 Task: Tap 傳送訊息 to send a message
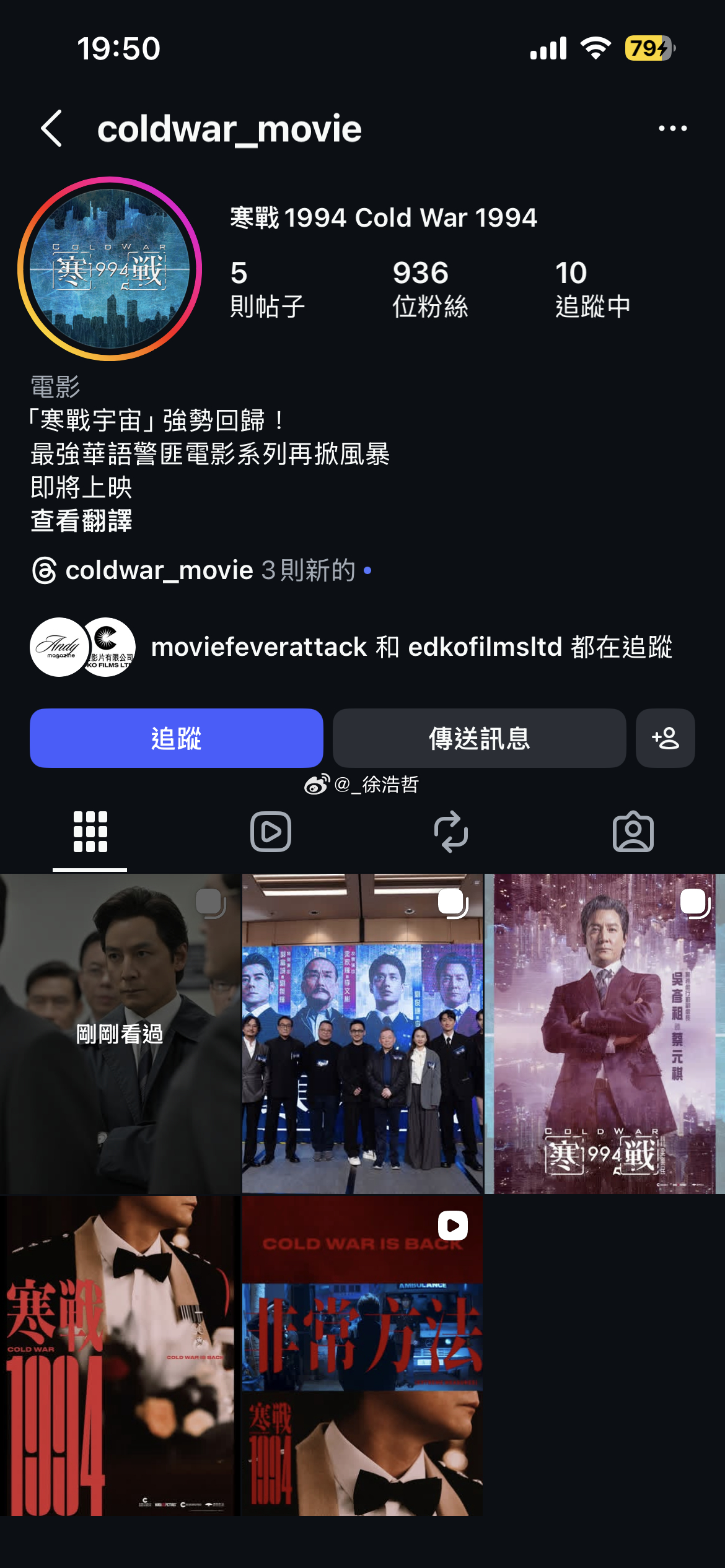tap(480, 738)
